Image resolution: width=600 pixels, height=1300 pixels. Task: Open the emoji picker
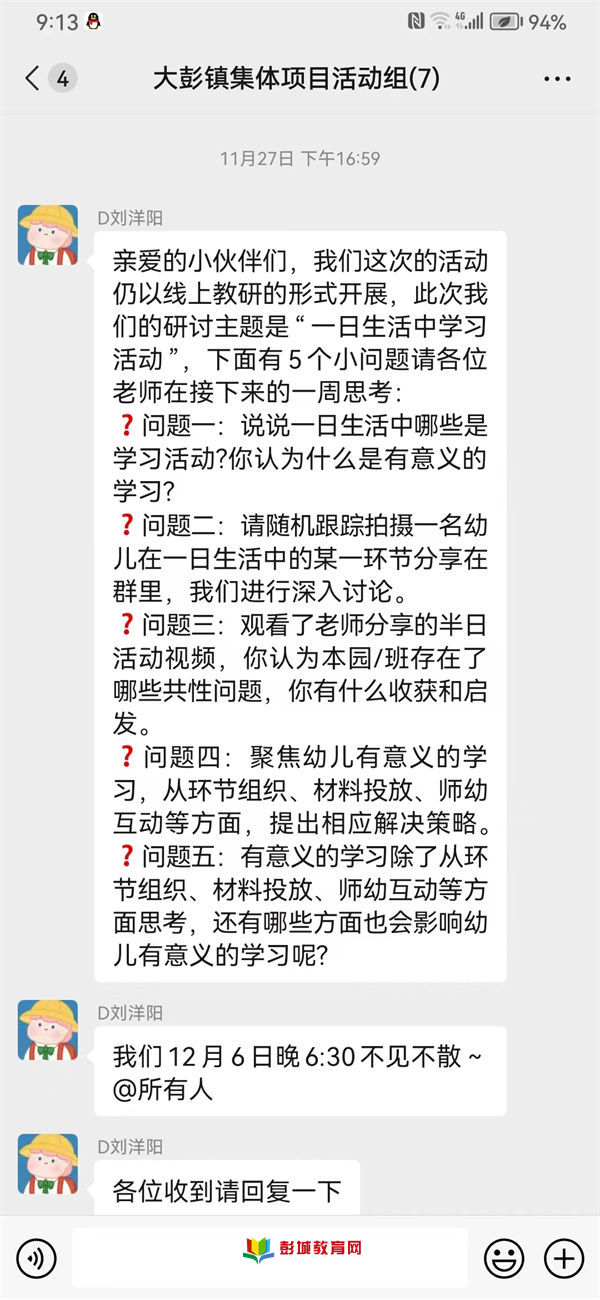click(x=503, y=1258)
